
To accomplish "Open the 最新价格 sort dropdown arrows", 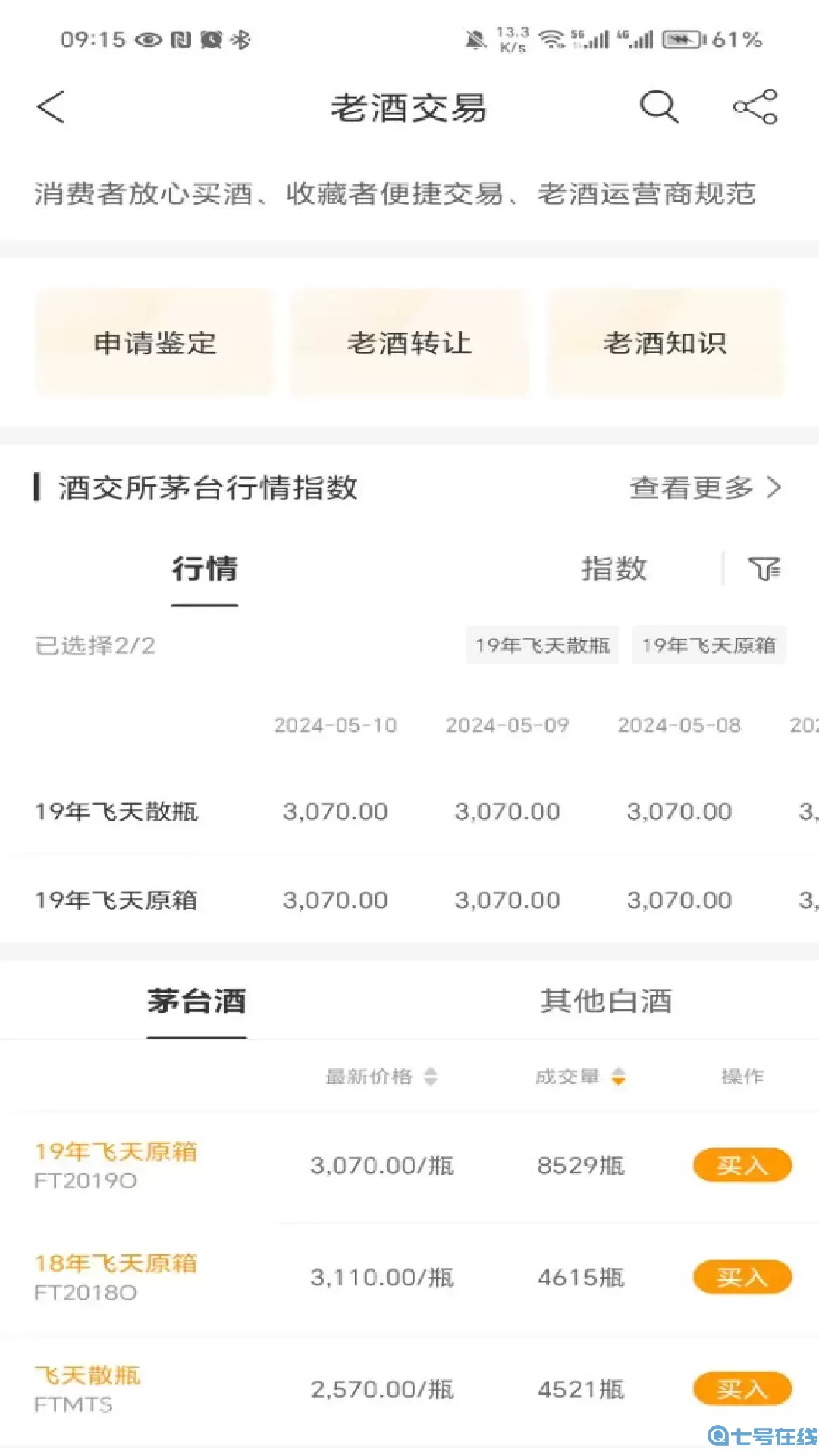I will pos(431,1076).
